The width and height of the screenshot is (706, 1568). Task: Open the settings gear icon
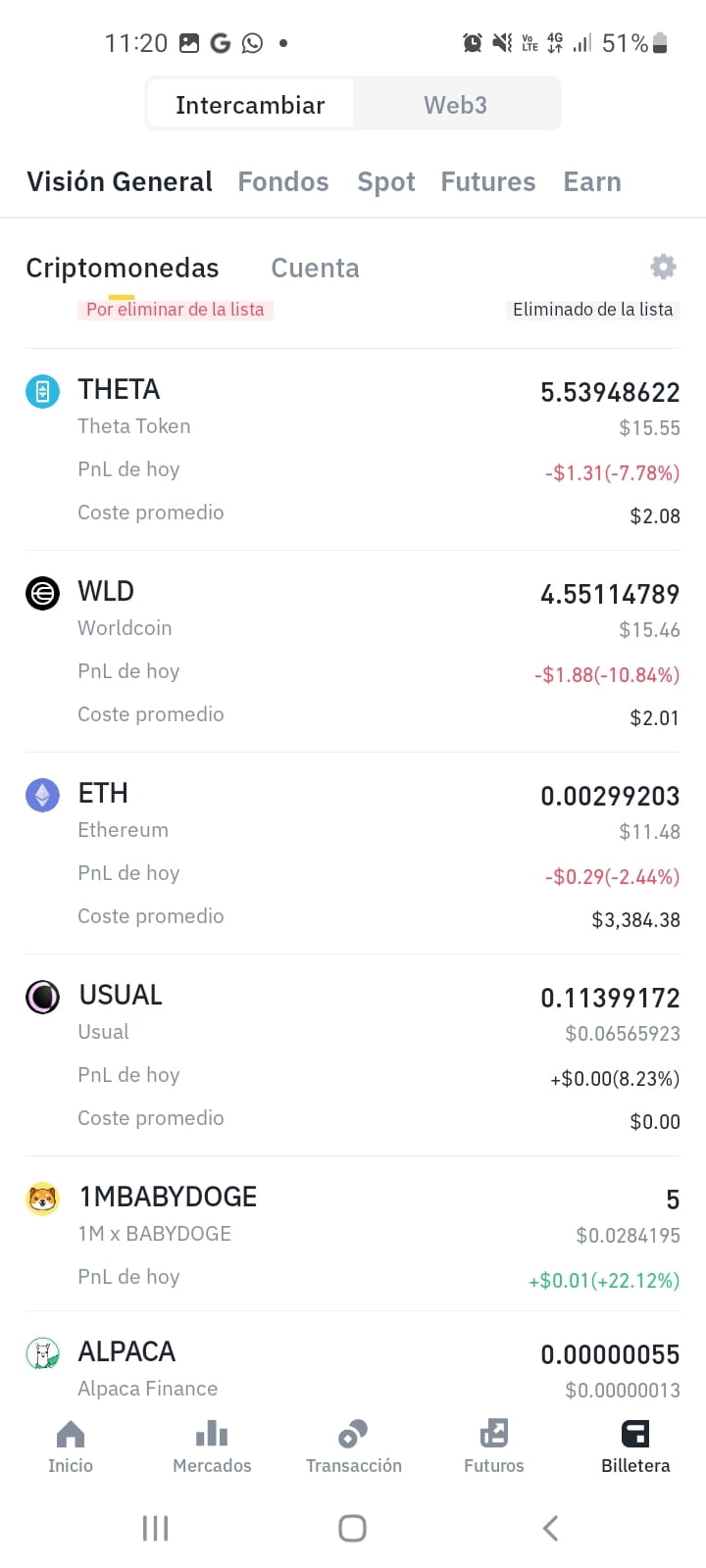[663, 267]
